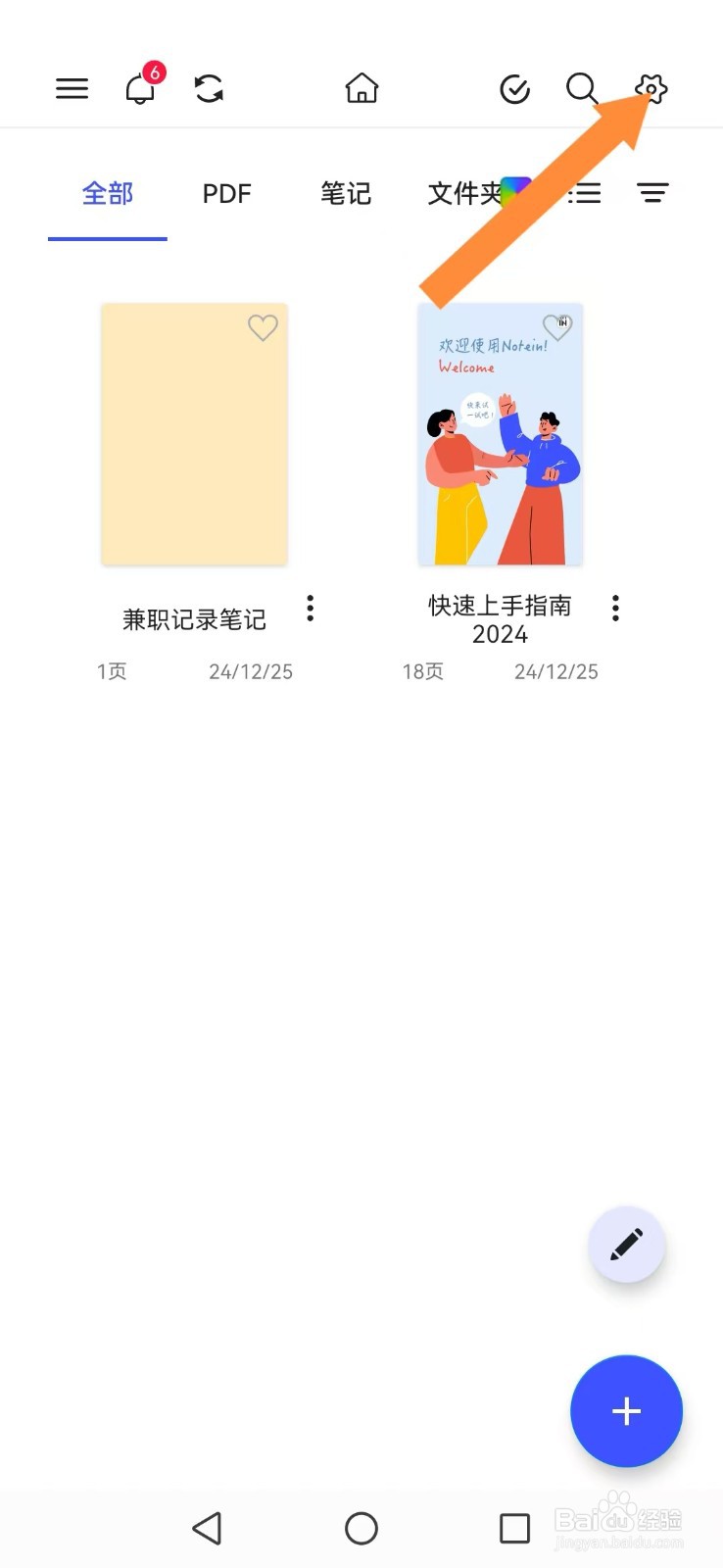Open options menu for 兼职记录笔记
Image resolution: width=723 pixels, height=1568 pixels.
[x=310, y=609]
